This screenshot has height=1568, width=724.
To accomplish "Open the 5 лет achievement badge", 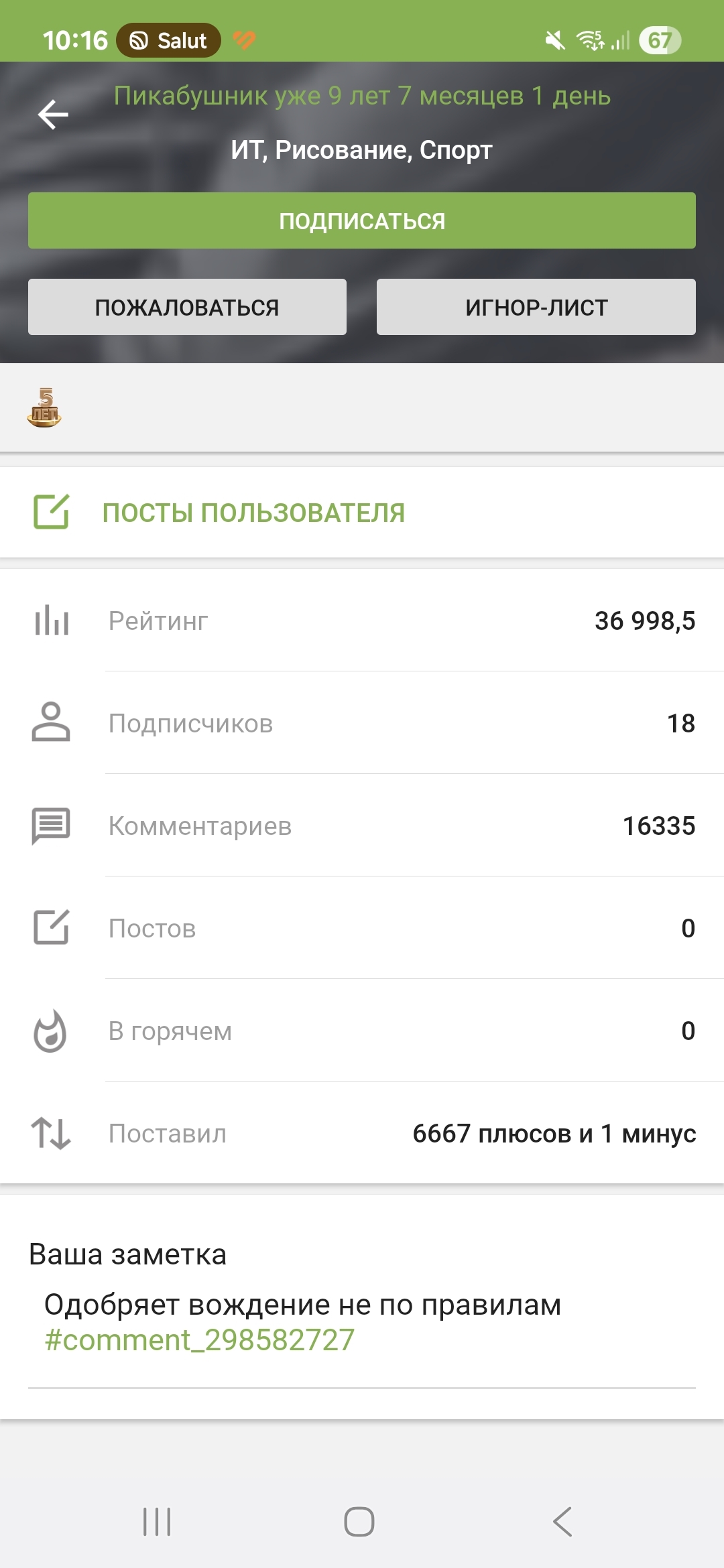I will (x=44, y=407).
